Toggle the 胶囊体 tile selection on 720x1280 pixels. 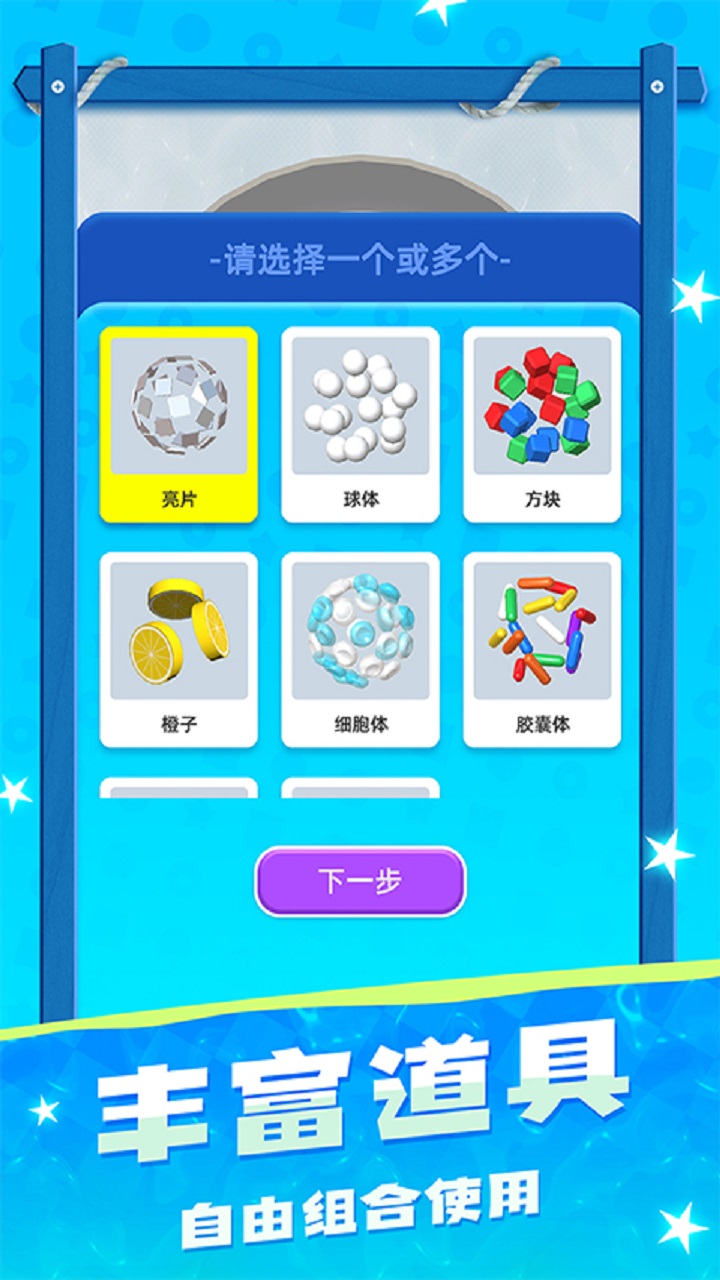click(540, 650)
